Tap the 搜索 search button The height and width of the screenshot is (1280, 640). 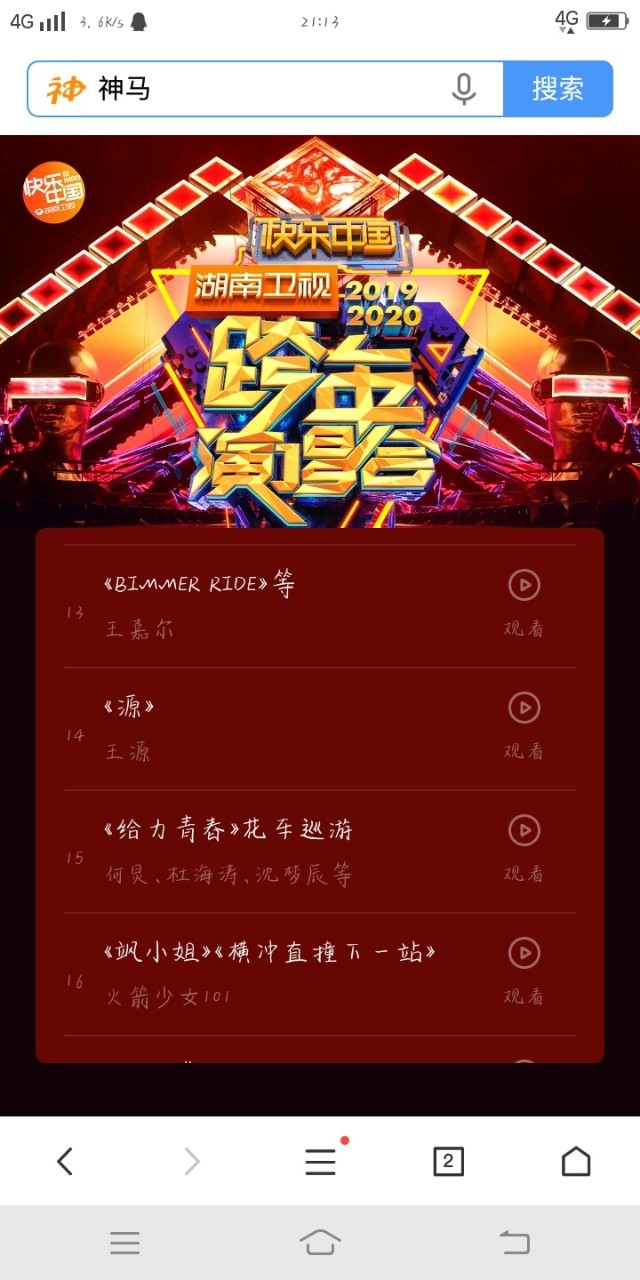click(557, 89)
